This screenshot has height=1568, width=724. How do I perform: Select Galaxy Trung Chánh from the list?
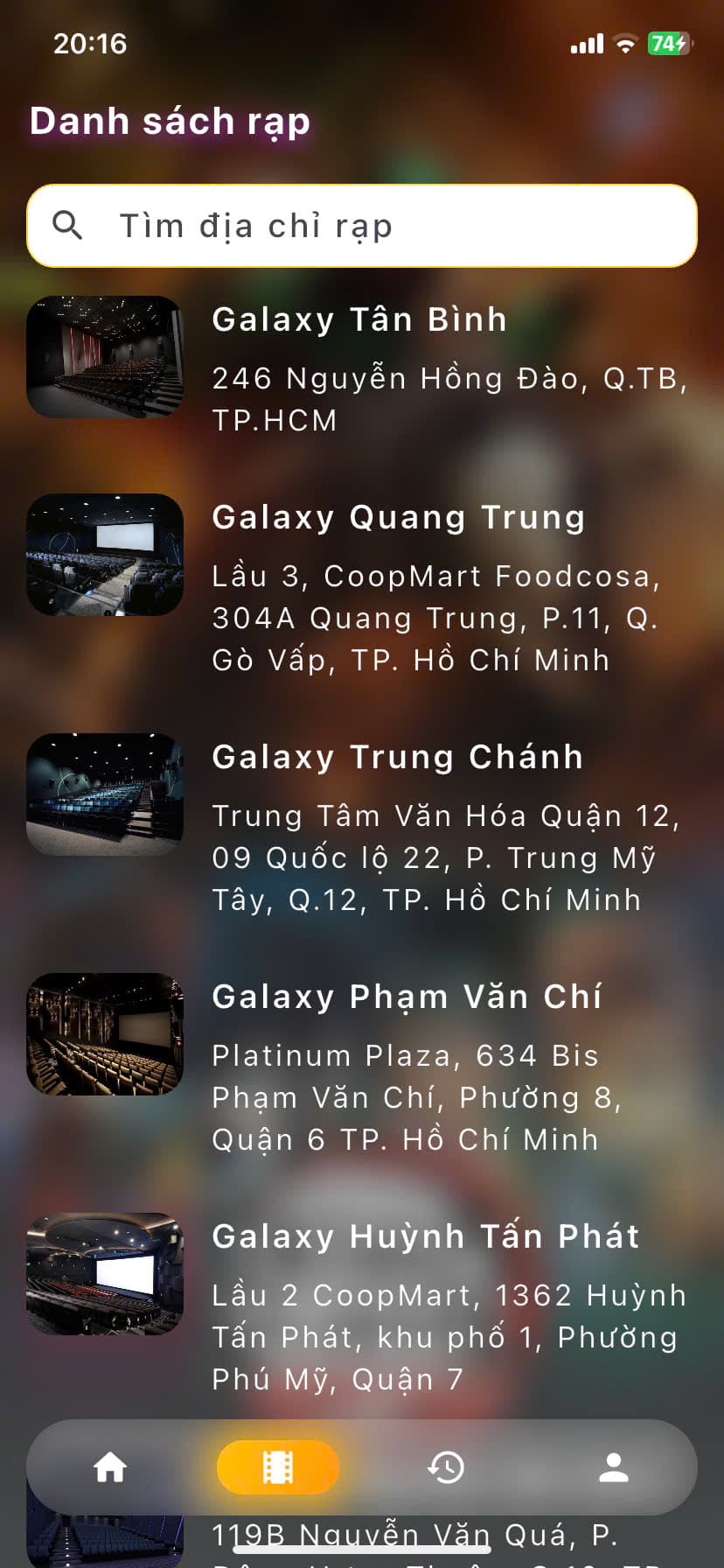397,756
